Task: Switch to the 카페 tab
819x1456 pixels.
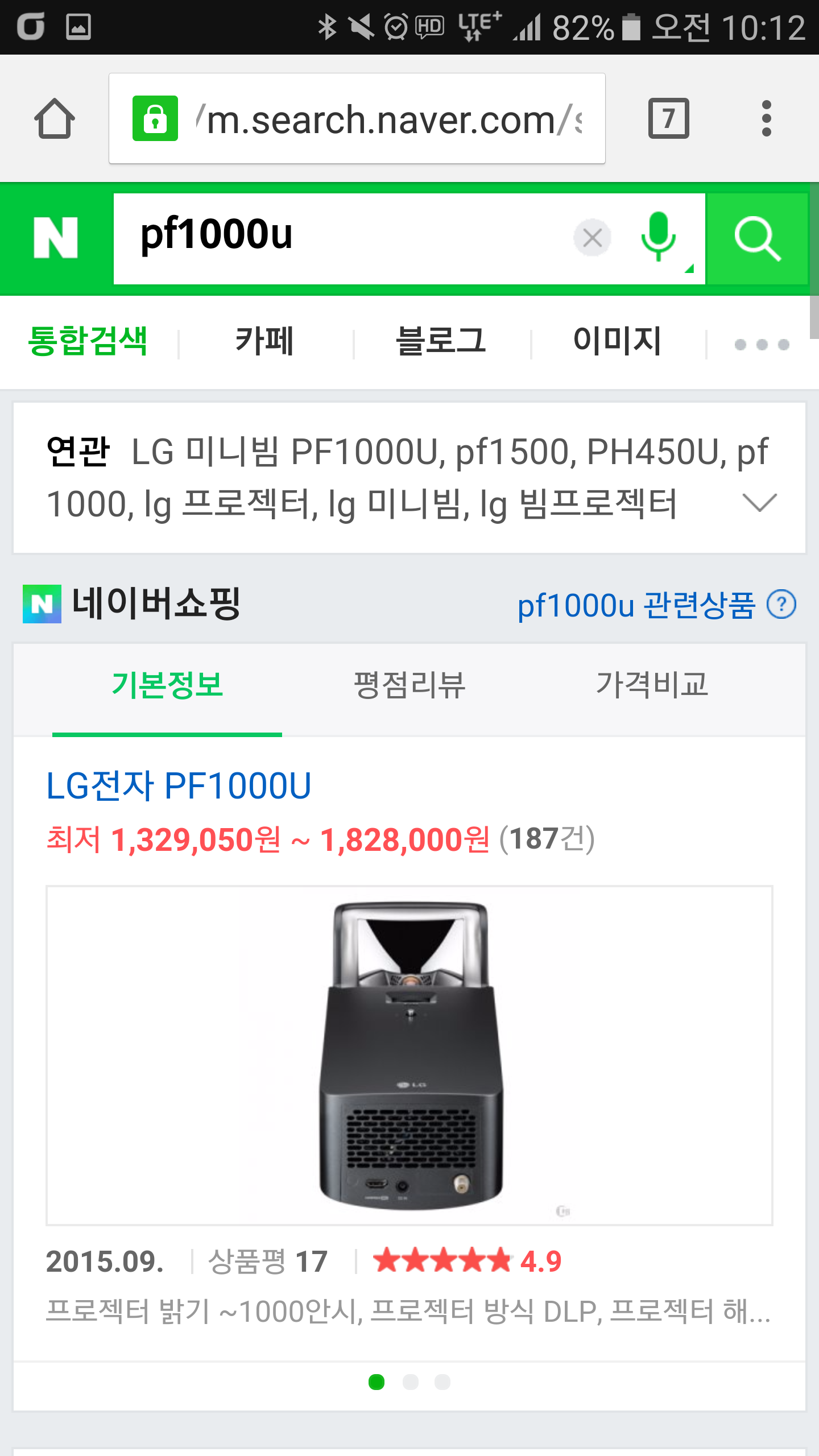Action: (x=265, y=341)
